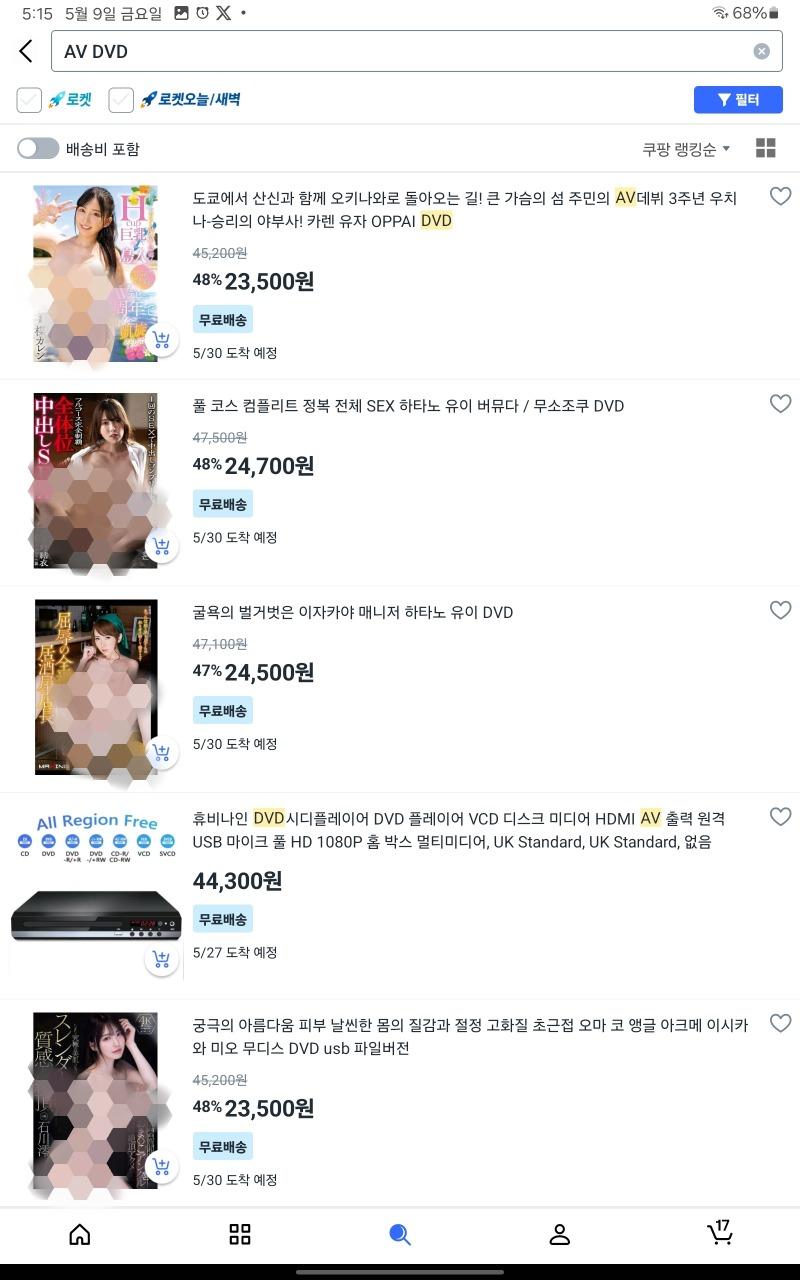Open the 휴비나인 DVD 플레이어 product
Screen dimensions: 800x1280
(458, 830)
